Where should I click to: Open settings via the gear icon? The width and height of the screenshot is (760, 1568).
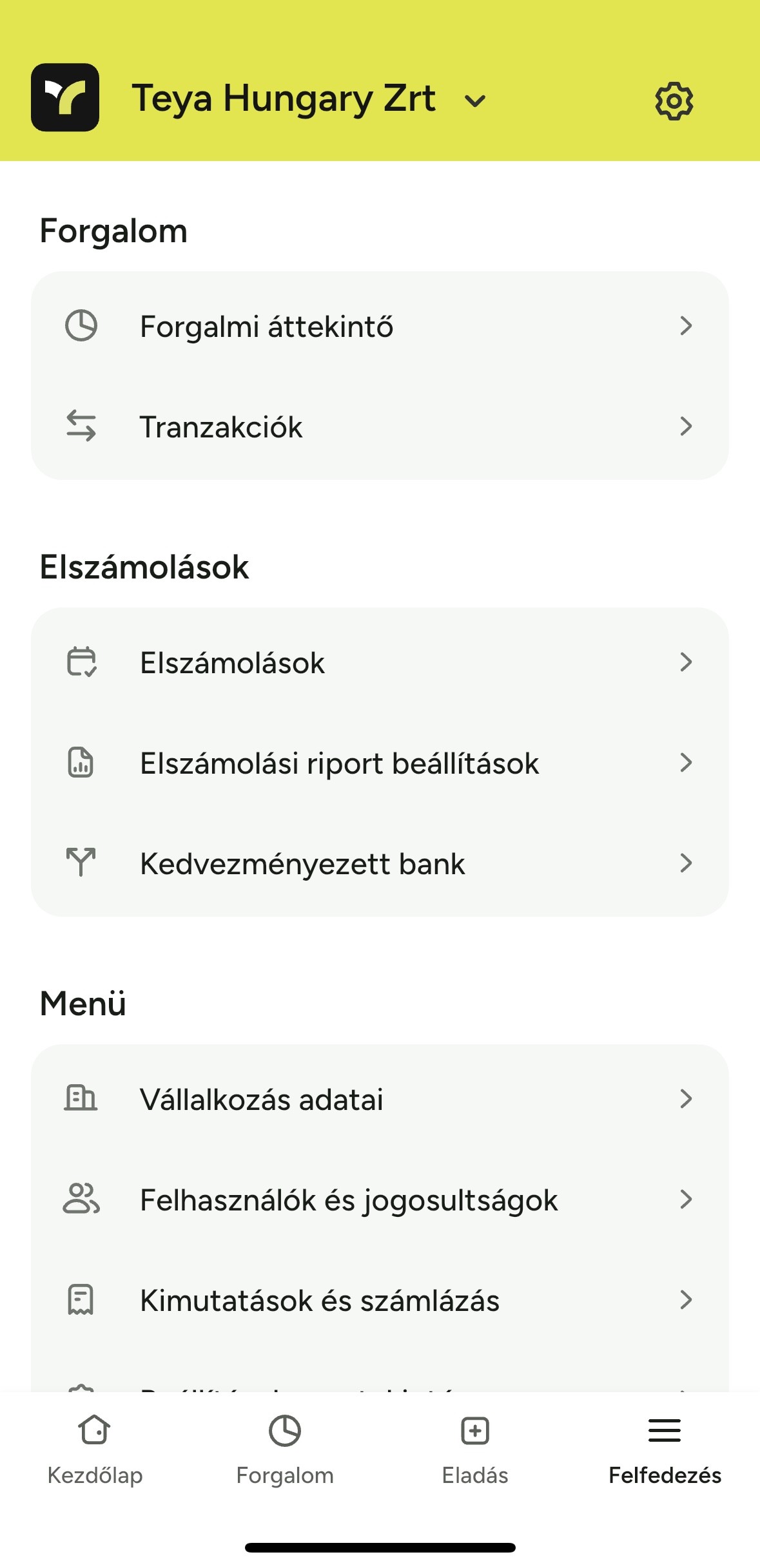[674, 100]
